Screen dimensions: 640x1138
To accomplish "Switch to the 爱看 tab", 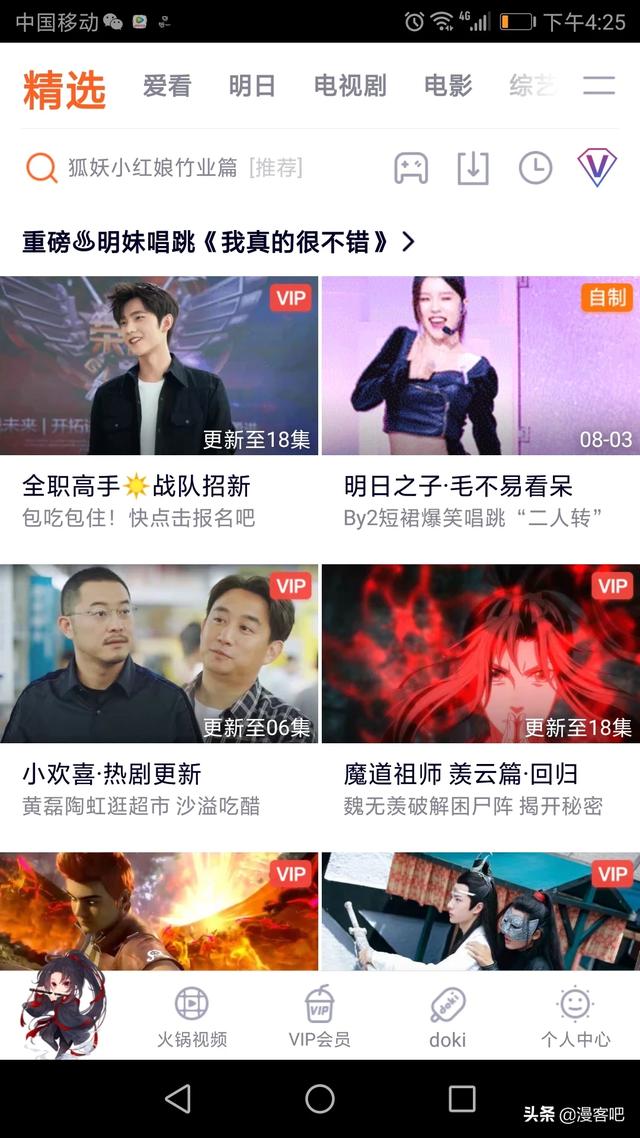I will coord(167,86).
